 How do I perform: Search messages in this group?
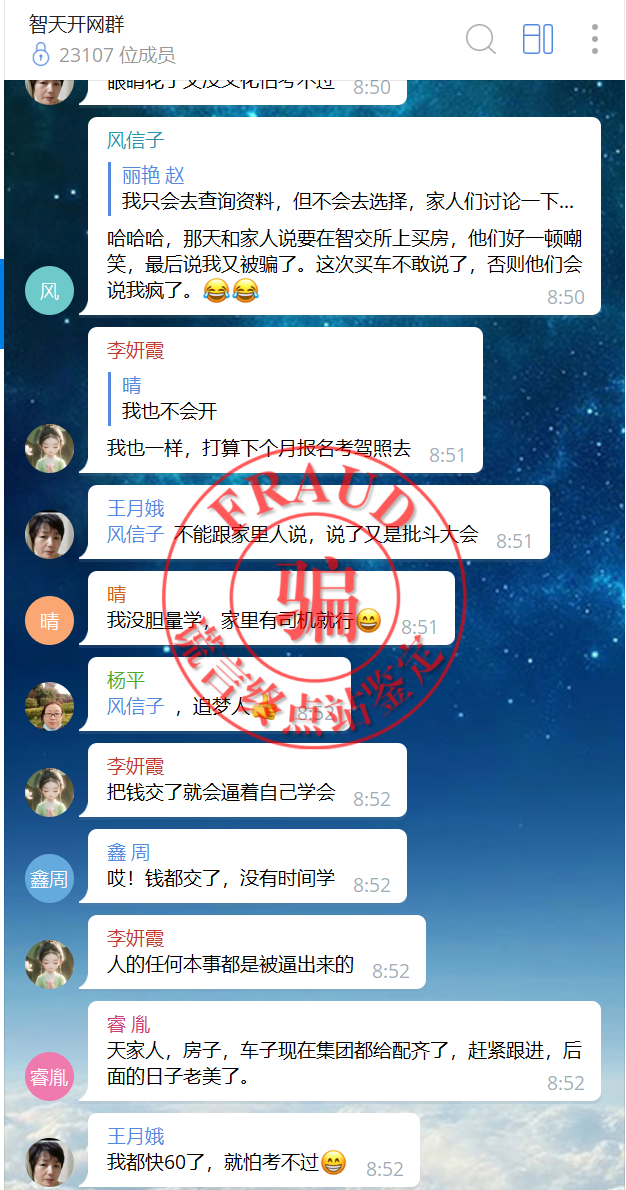pyautogui.click(x=480, y=39)
